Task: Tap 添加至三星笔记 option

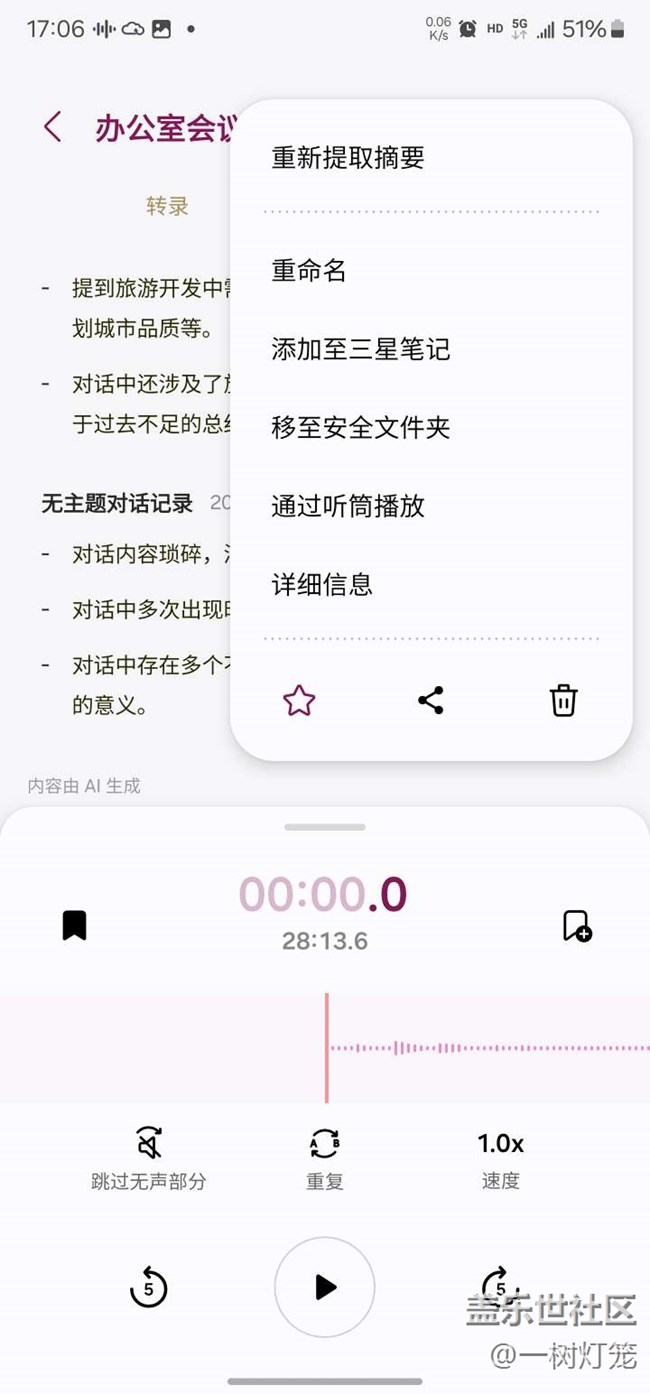Action: [x=360, y=349]
